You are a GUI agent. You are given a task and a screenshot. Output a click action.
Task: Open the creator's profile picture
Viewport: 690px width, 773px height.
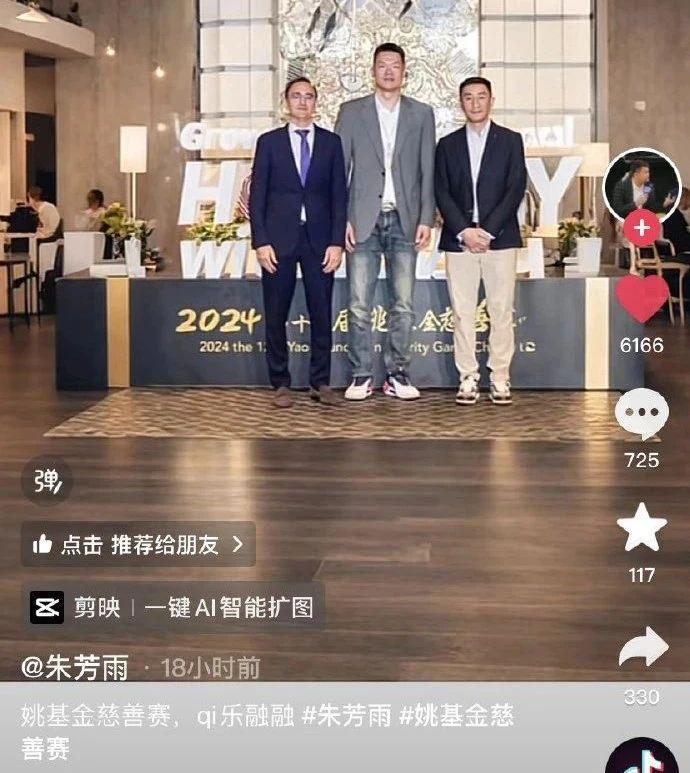(641, 185)
